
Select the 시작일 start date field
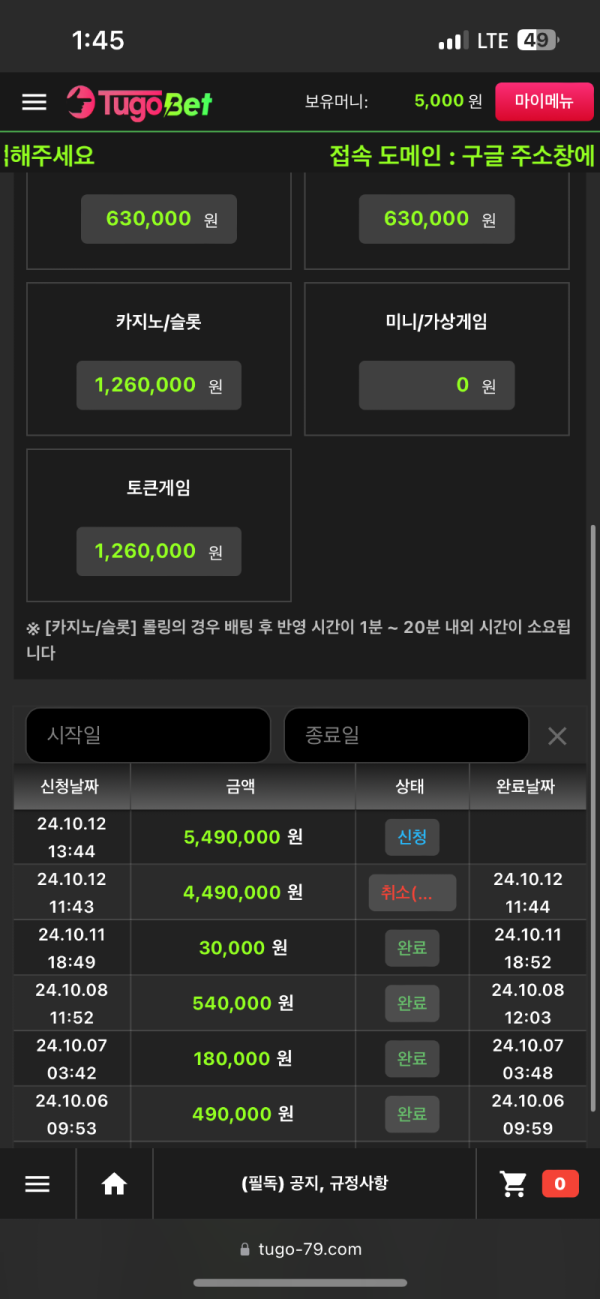[148, 736]
